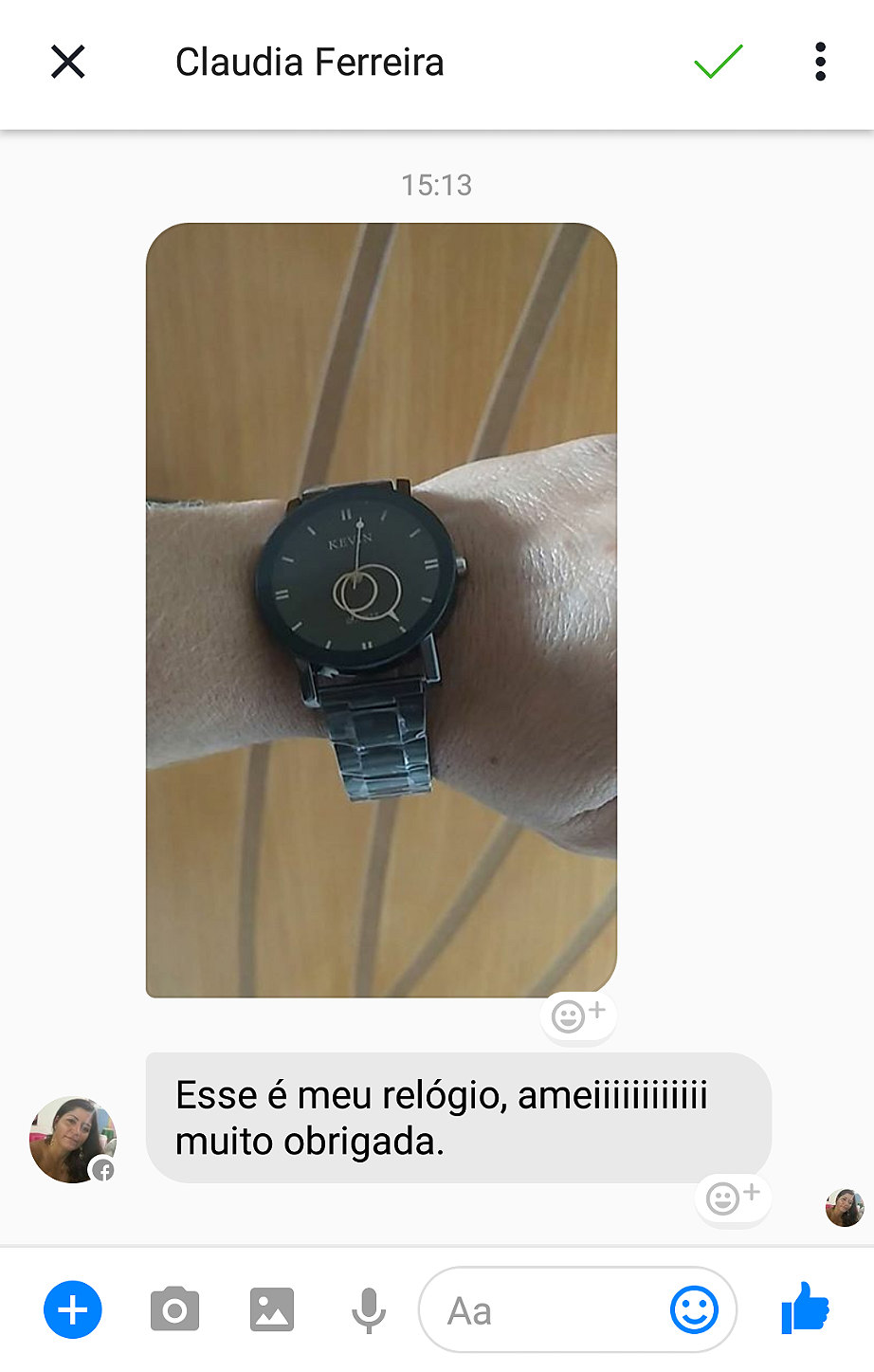
Task: Close the conversation with Claudia Ferreira
Action: tap(68, 63)
